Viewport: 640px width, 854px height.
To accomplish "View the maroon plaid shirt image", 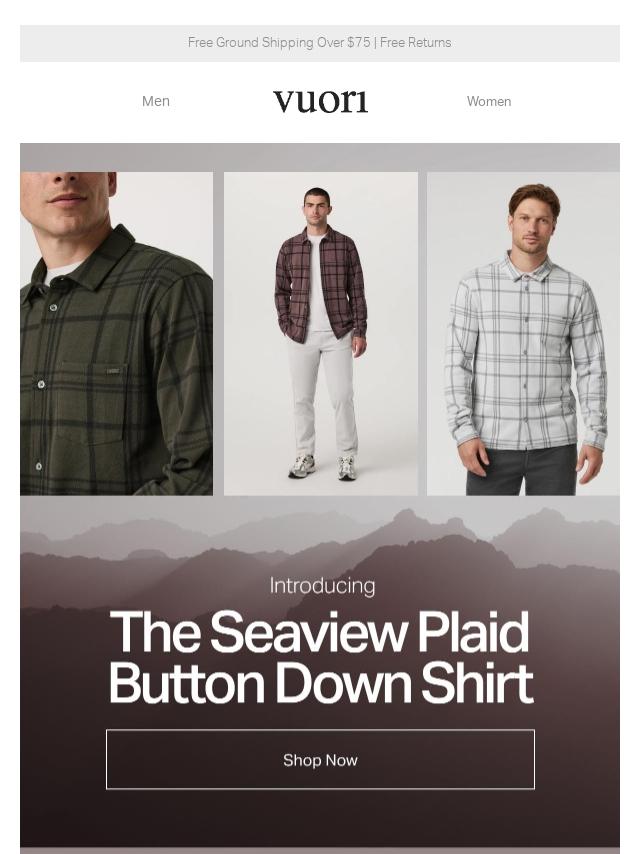I will (320, 333).
